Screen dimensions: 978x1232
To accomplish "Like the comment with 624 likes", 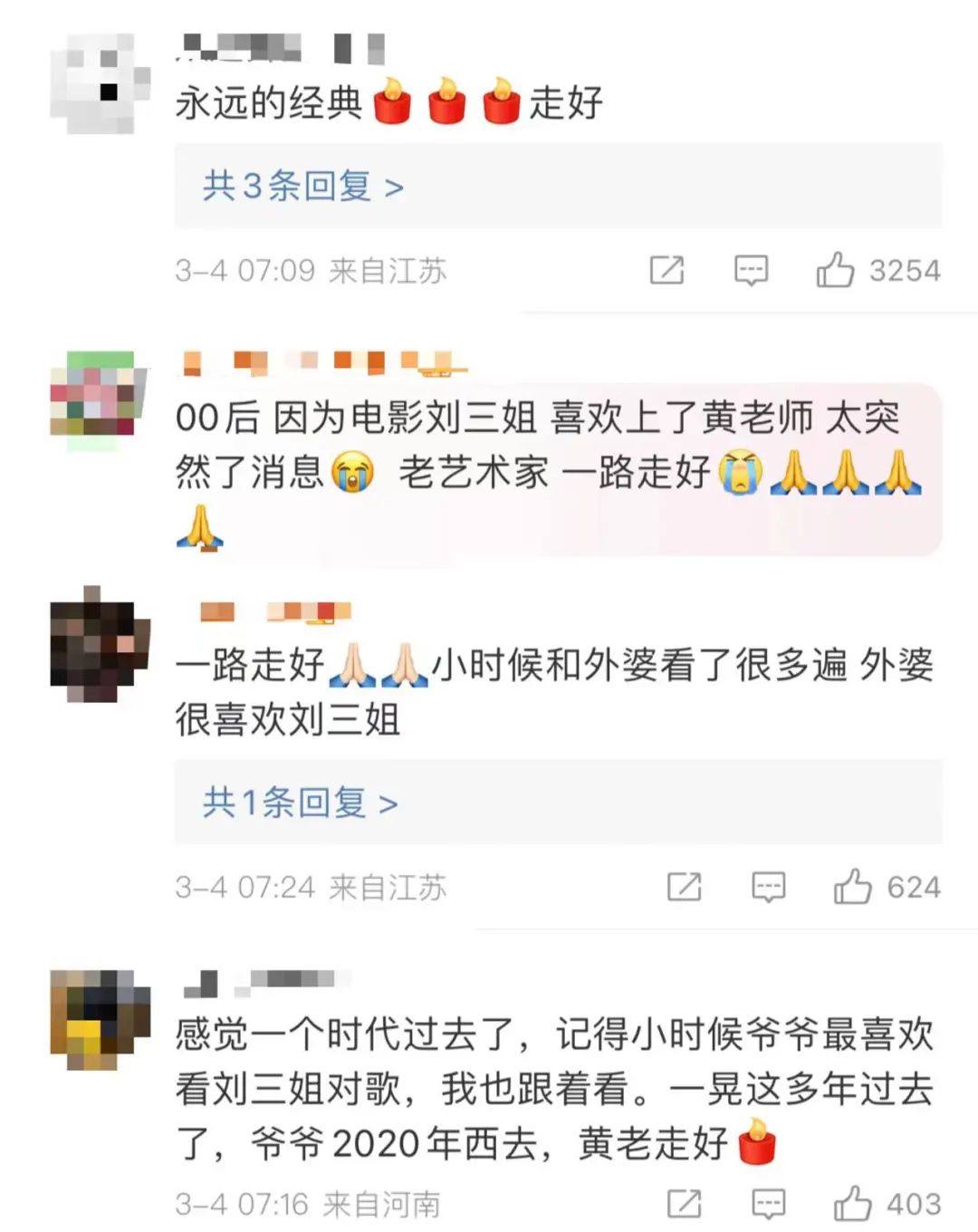I will [x=852, y=887].
